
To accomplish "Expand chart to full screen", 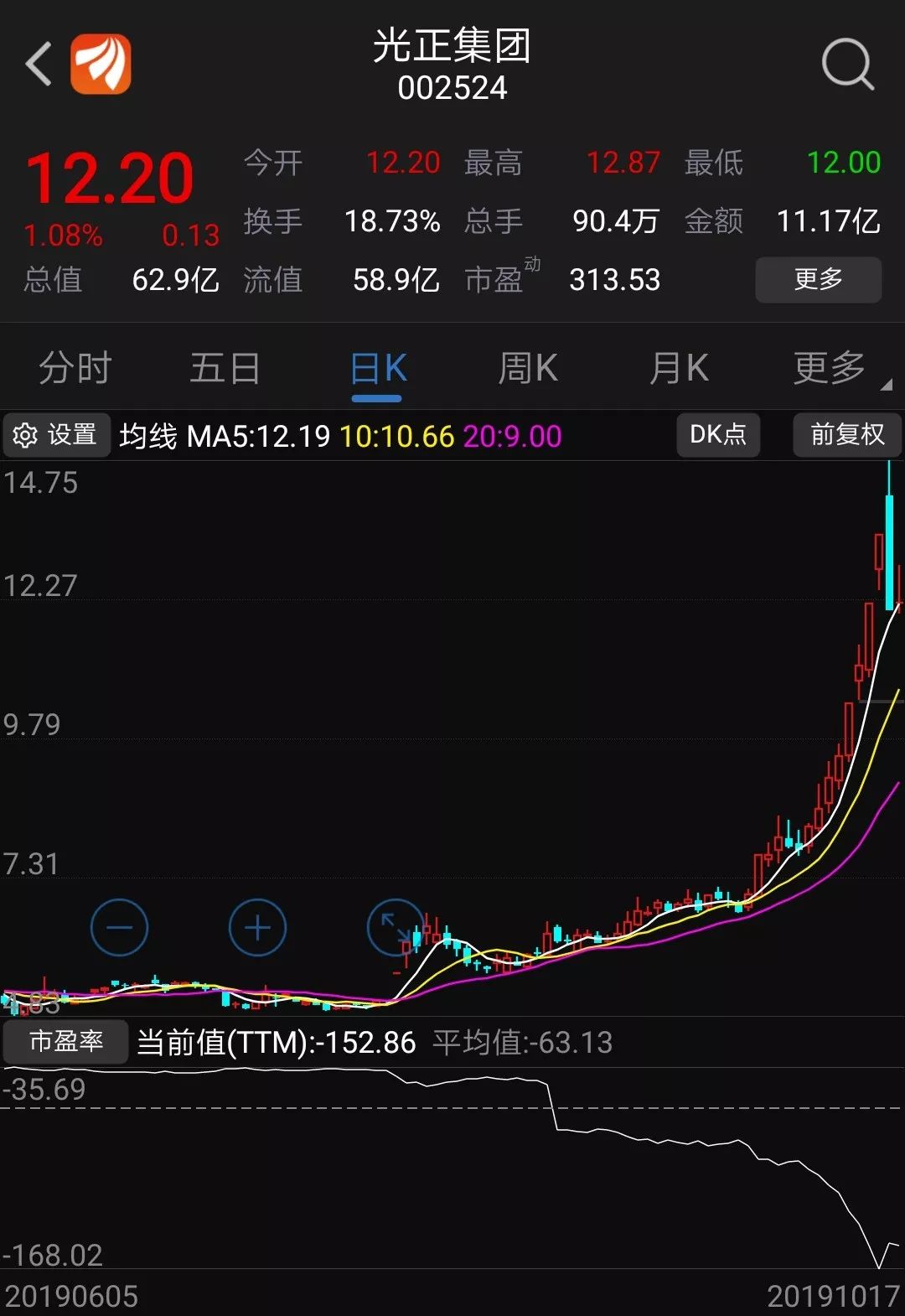I will coord(394,927).
